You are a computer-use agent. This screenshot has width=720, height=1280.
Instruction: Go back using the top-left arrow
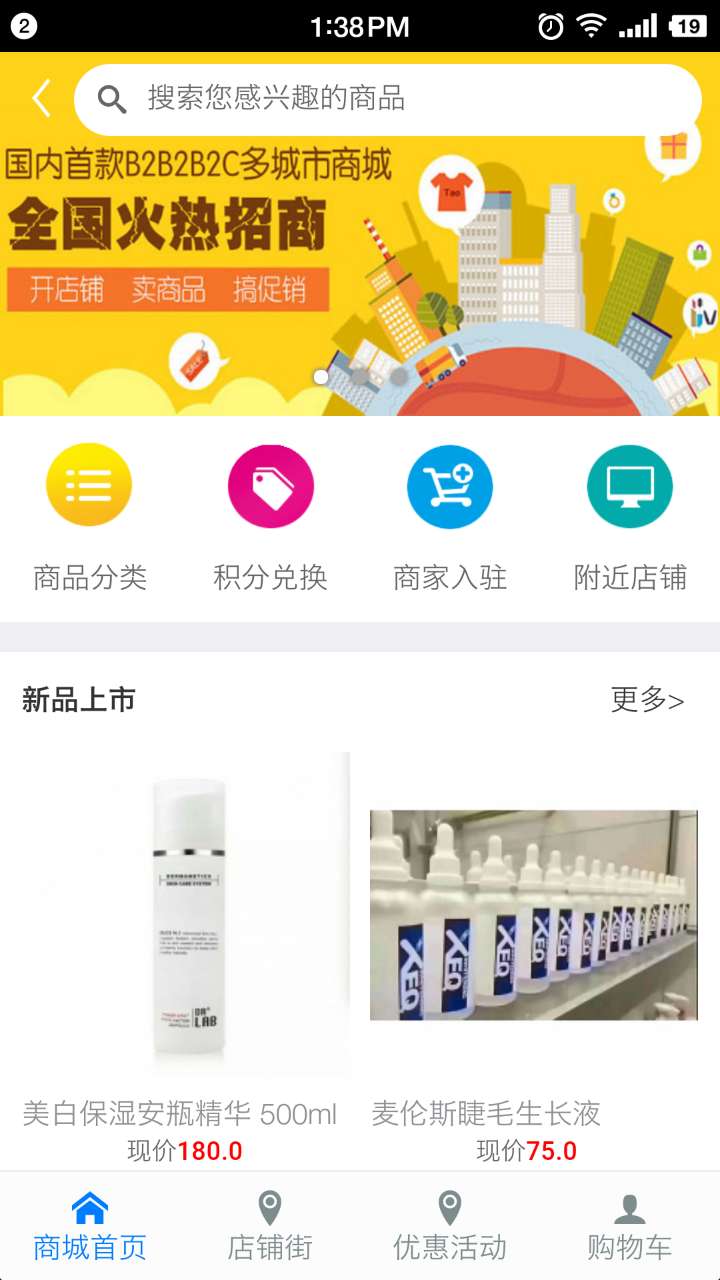[x=41, y=99]
